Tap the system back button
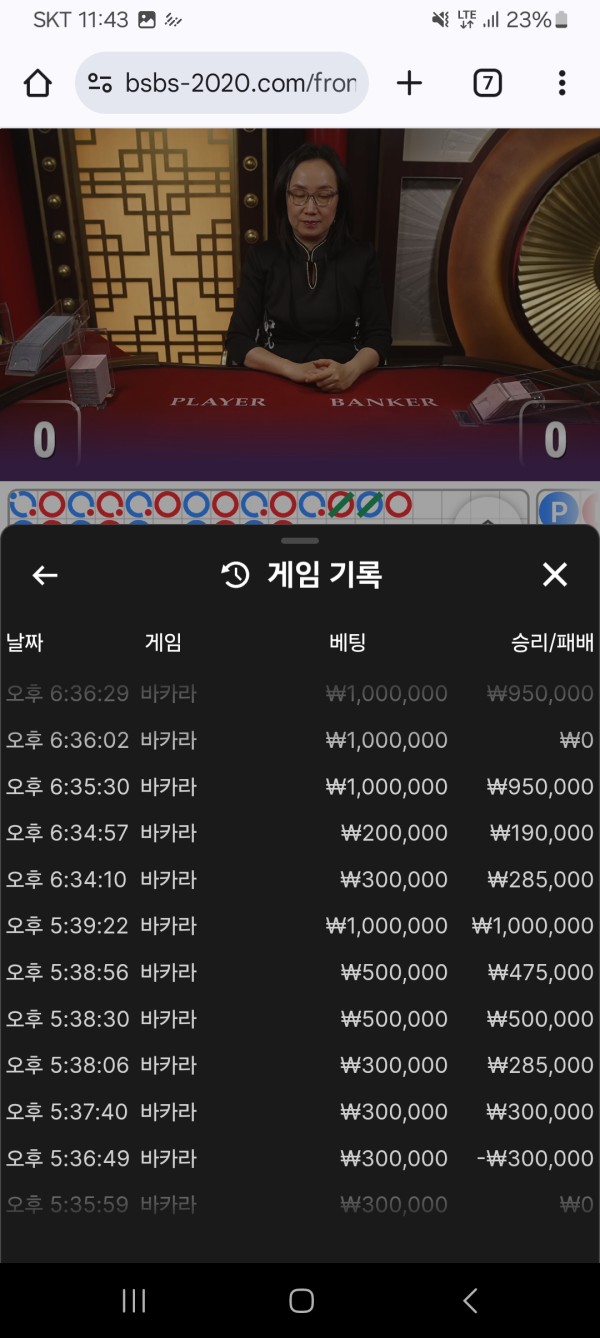 tap(470, 1300)
